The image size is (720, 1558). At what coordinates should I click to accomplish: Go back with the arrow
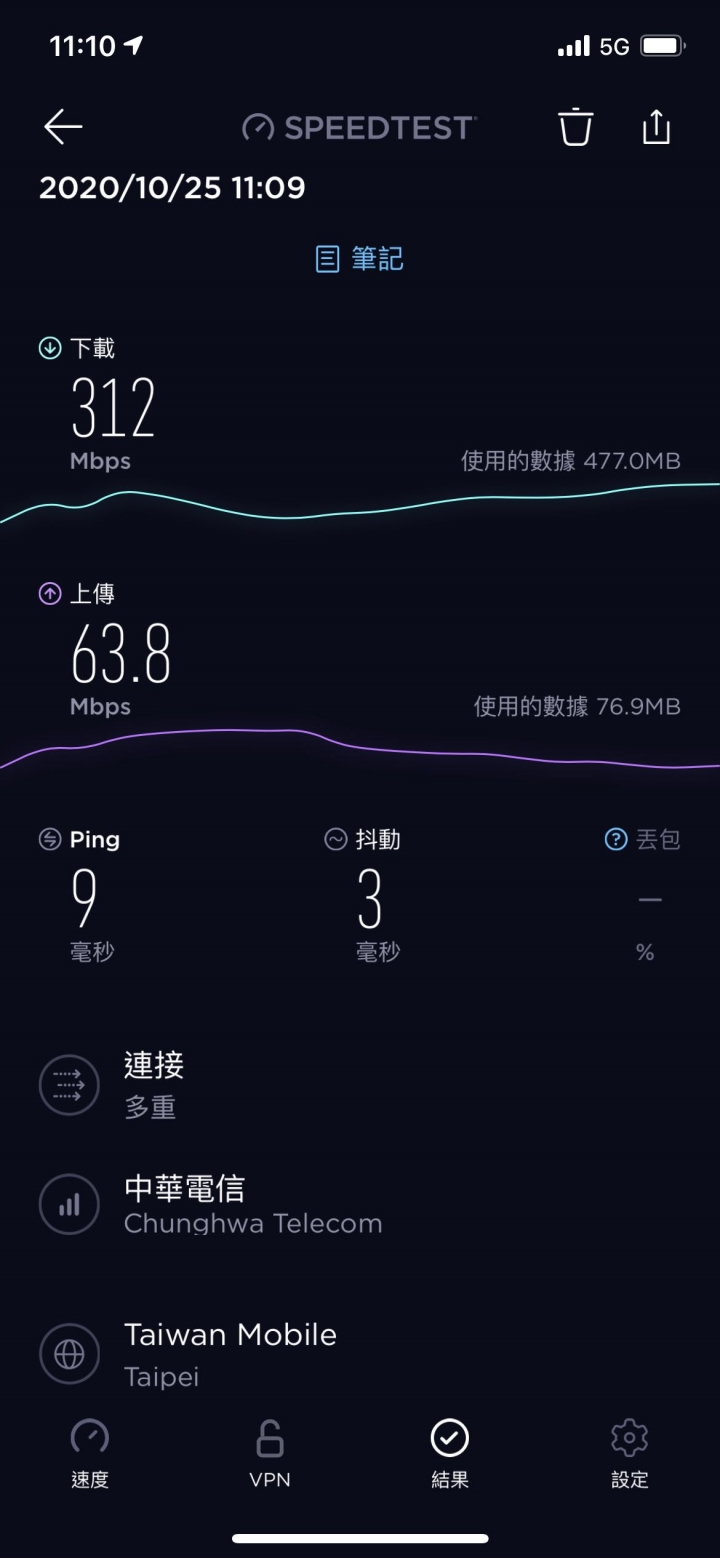coord(63,127)
